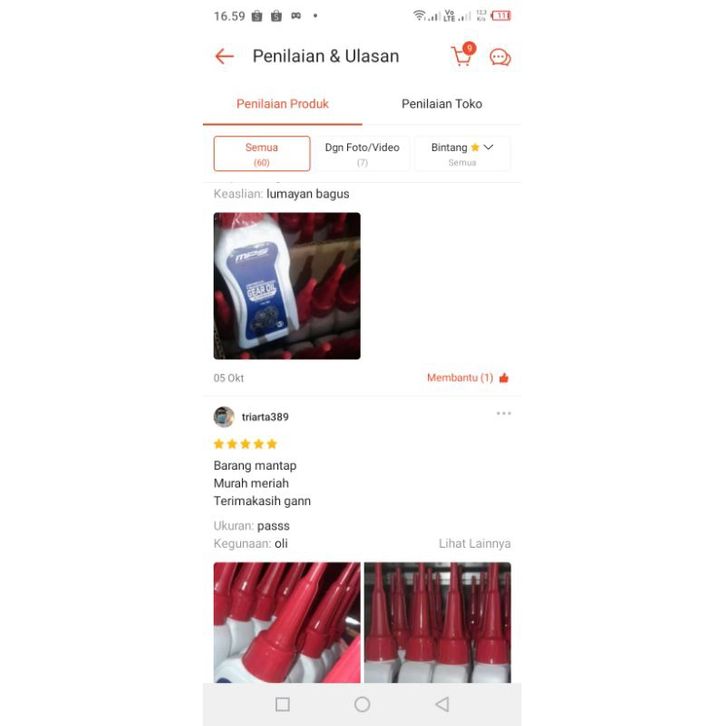Open triarta389's profile

coord(224,417)
